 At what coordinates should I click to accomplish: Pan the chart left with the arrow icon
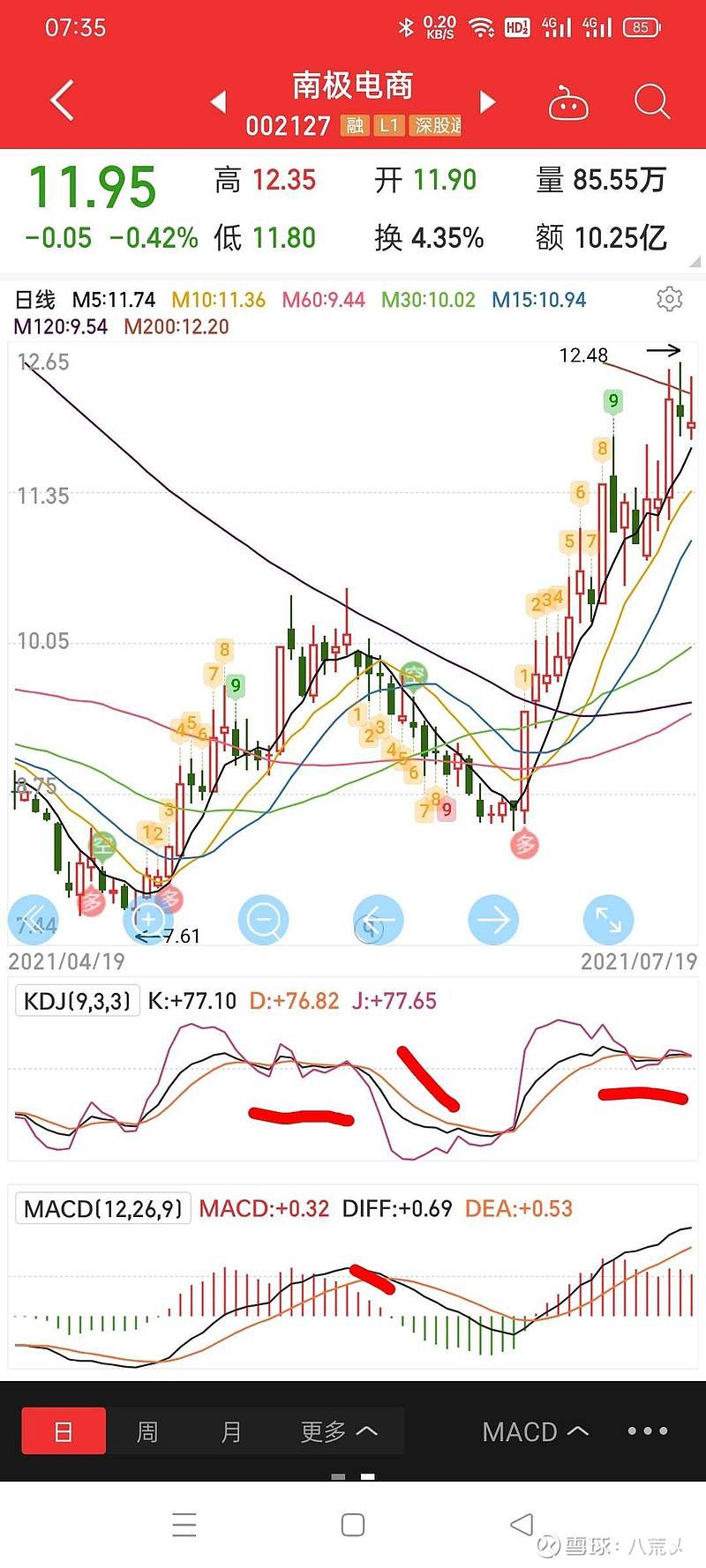(x=378, y=920)
